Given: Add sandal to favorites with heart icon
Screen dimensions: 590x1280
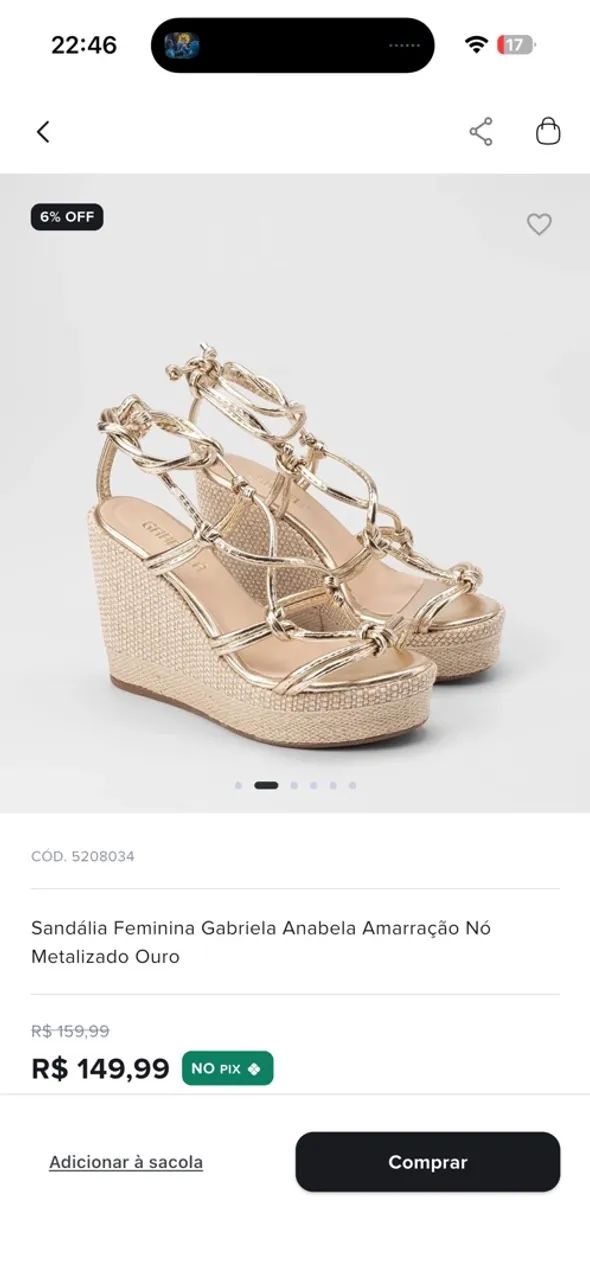Looking at the screenshot, I should click(x=539, y=224).
